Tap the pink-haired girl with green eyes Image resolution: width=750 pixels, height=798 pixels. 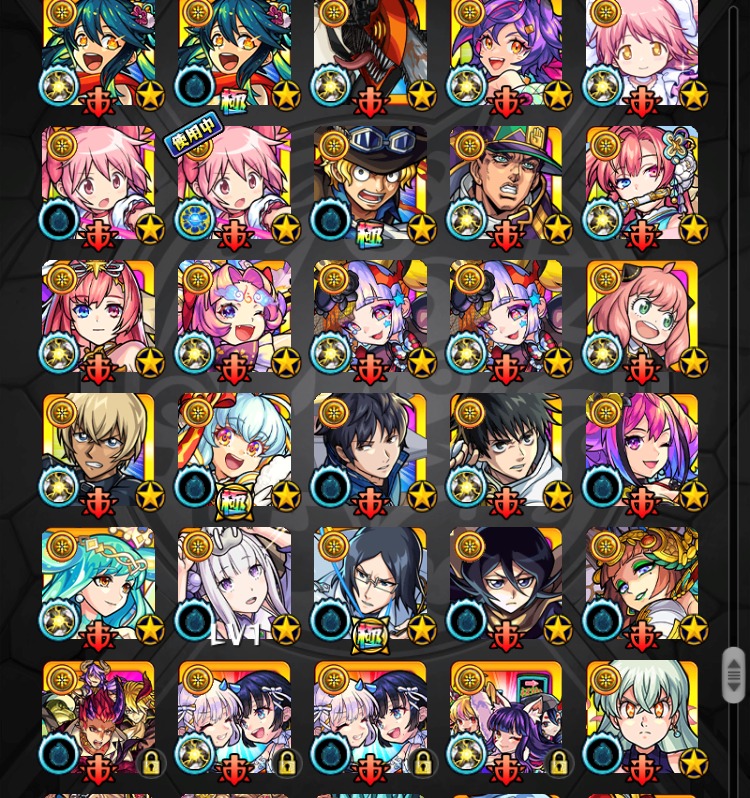[642, 318]
